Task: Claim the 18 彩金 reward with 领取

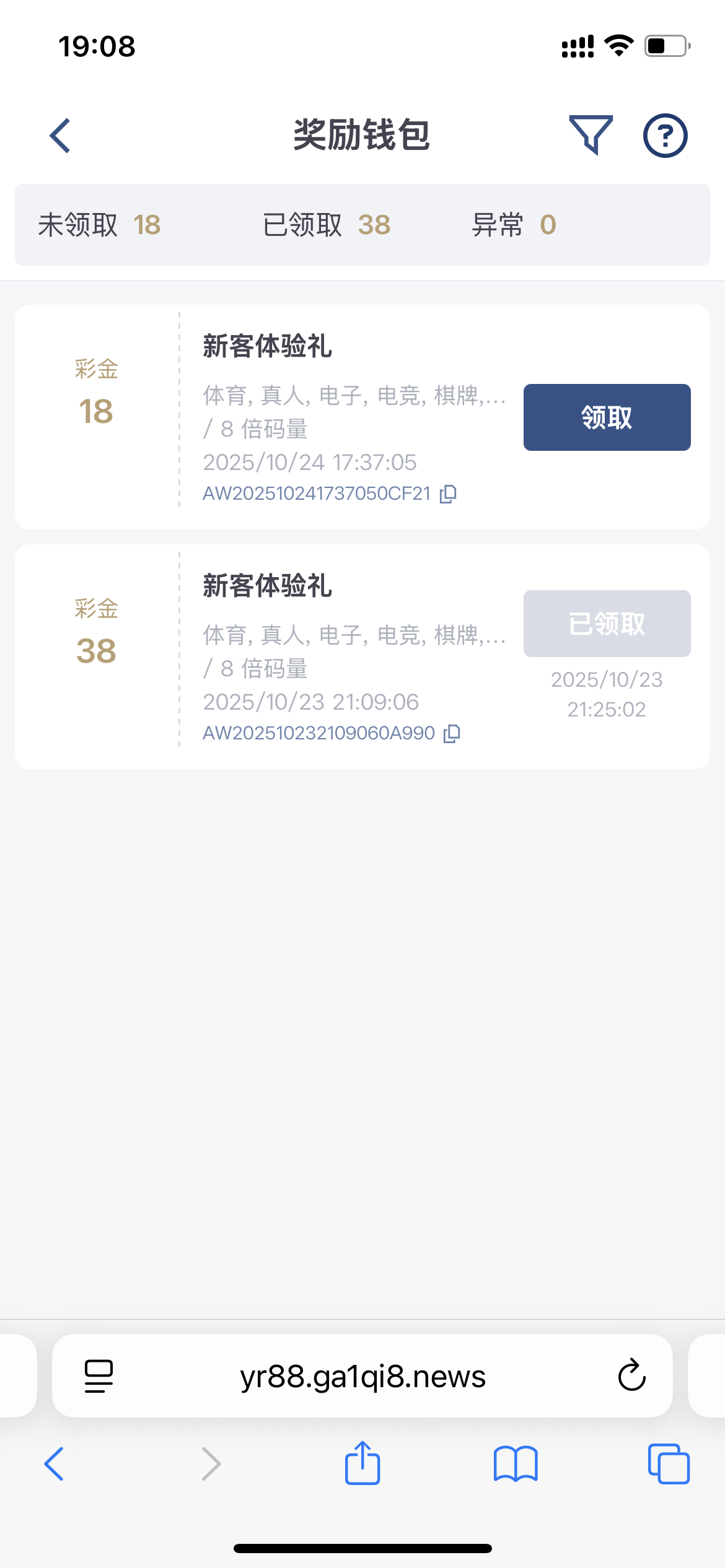Action: [607, 417]
